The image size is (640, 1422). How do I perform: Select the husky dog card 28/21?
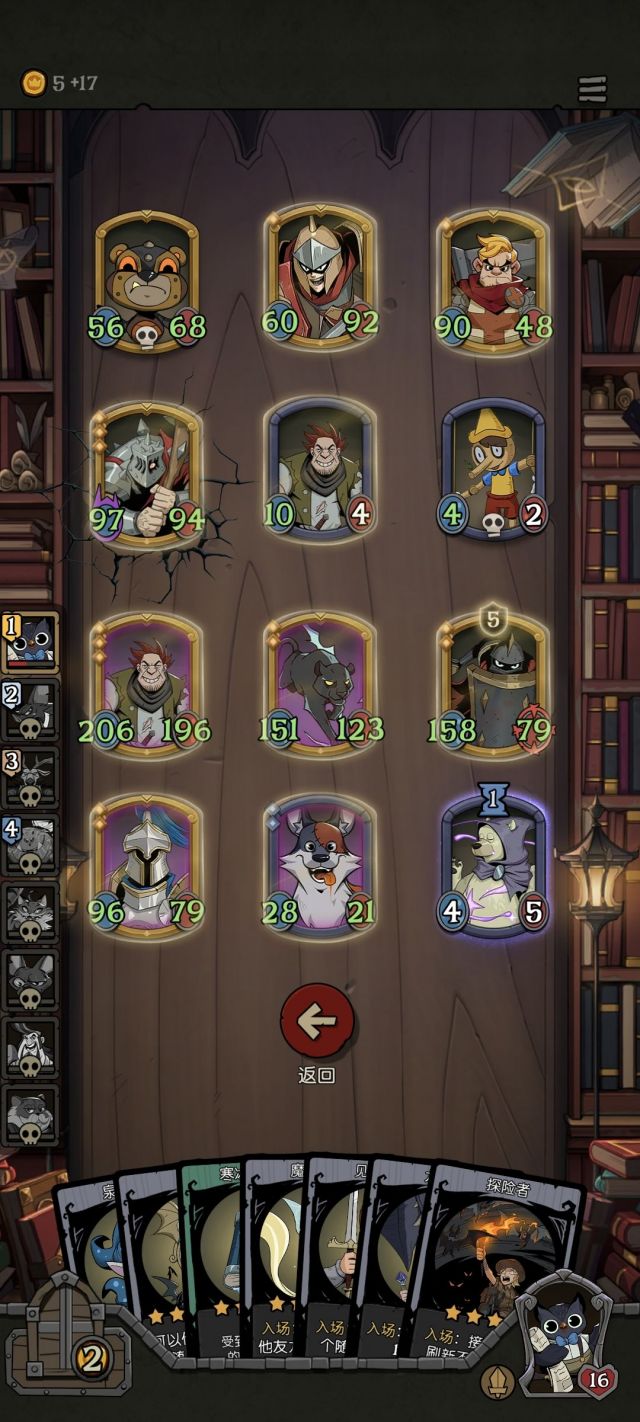click(319, 867)
